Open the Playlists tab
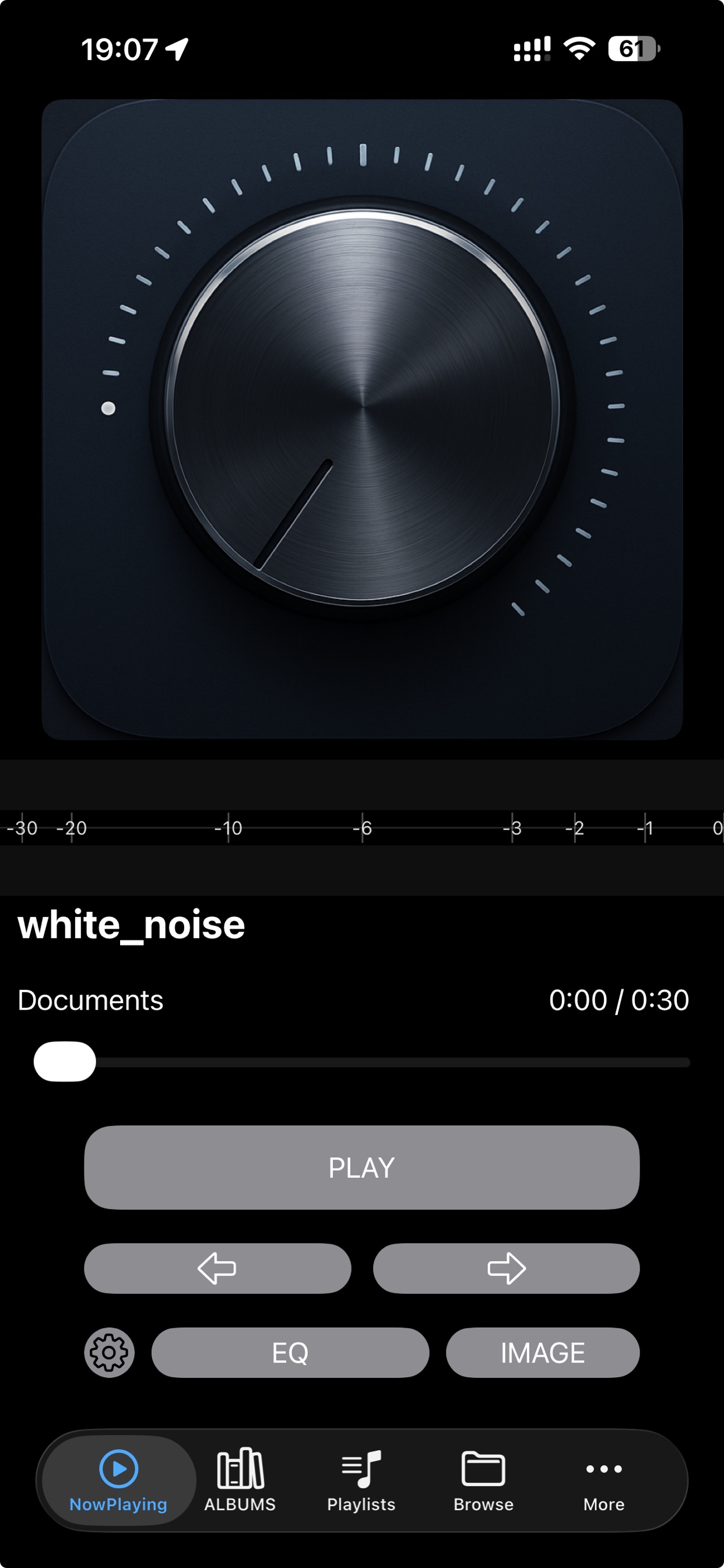 [361, 1480]
